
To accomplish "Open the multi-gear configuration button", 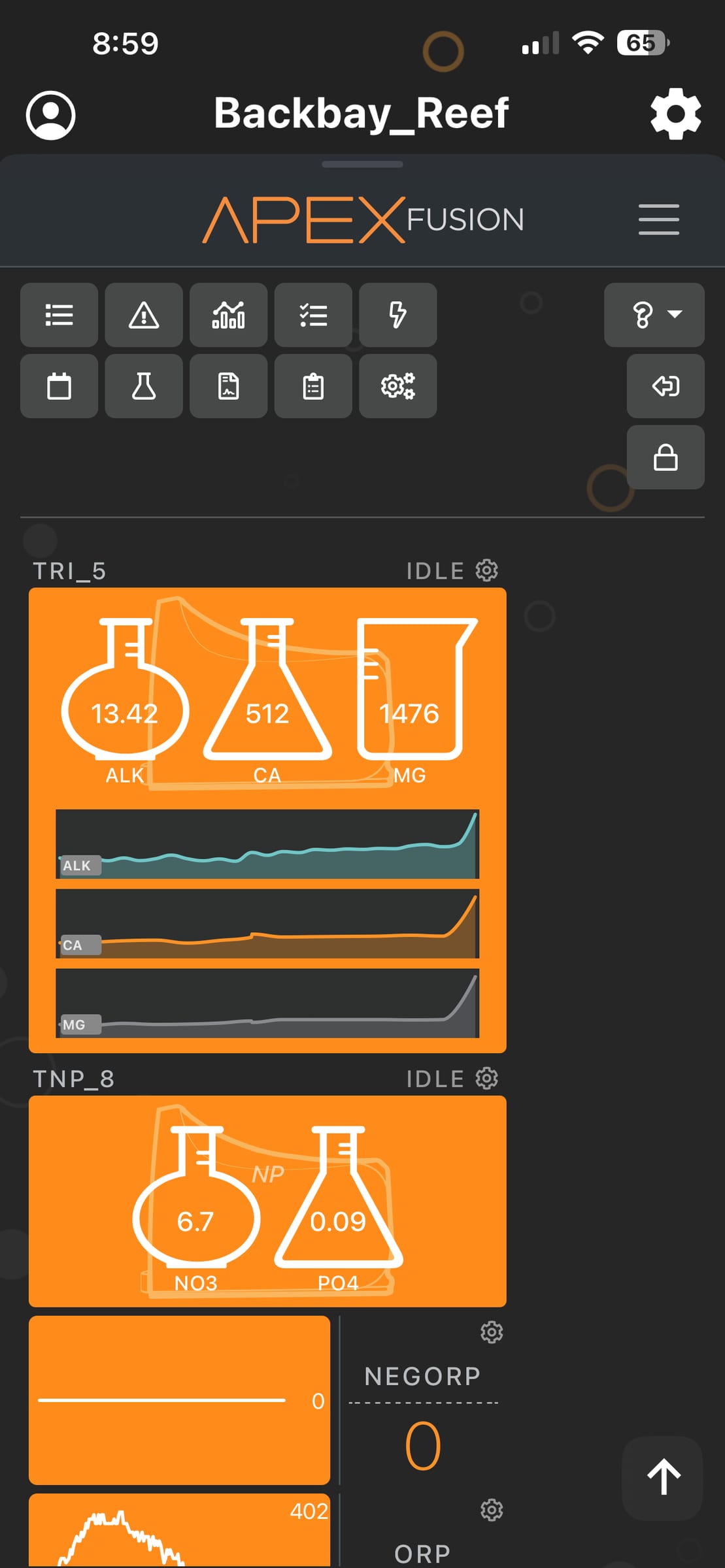I will pos(397,386).
